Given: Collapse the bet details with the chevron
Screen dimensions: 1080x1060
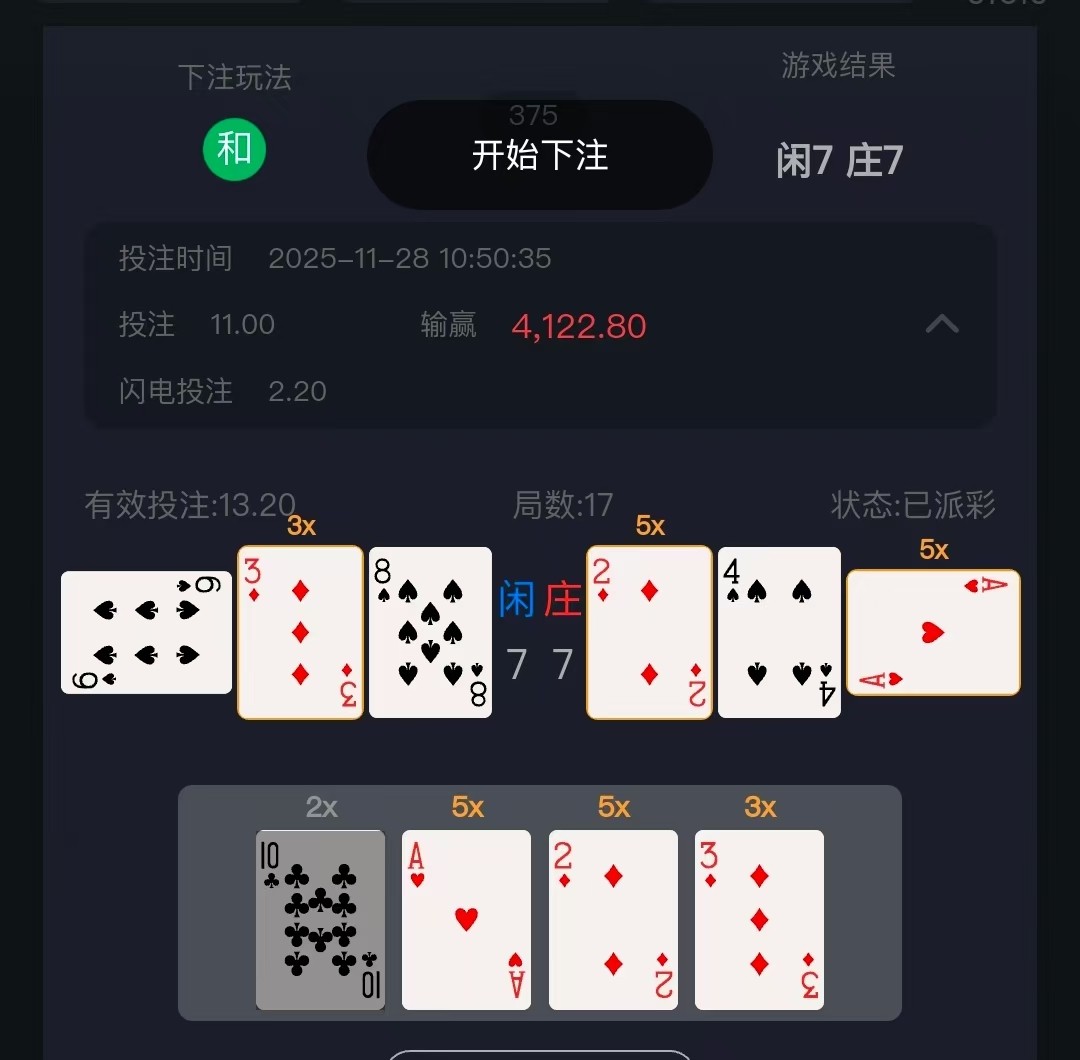Looking at the screenshot, I should point(942,324).
